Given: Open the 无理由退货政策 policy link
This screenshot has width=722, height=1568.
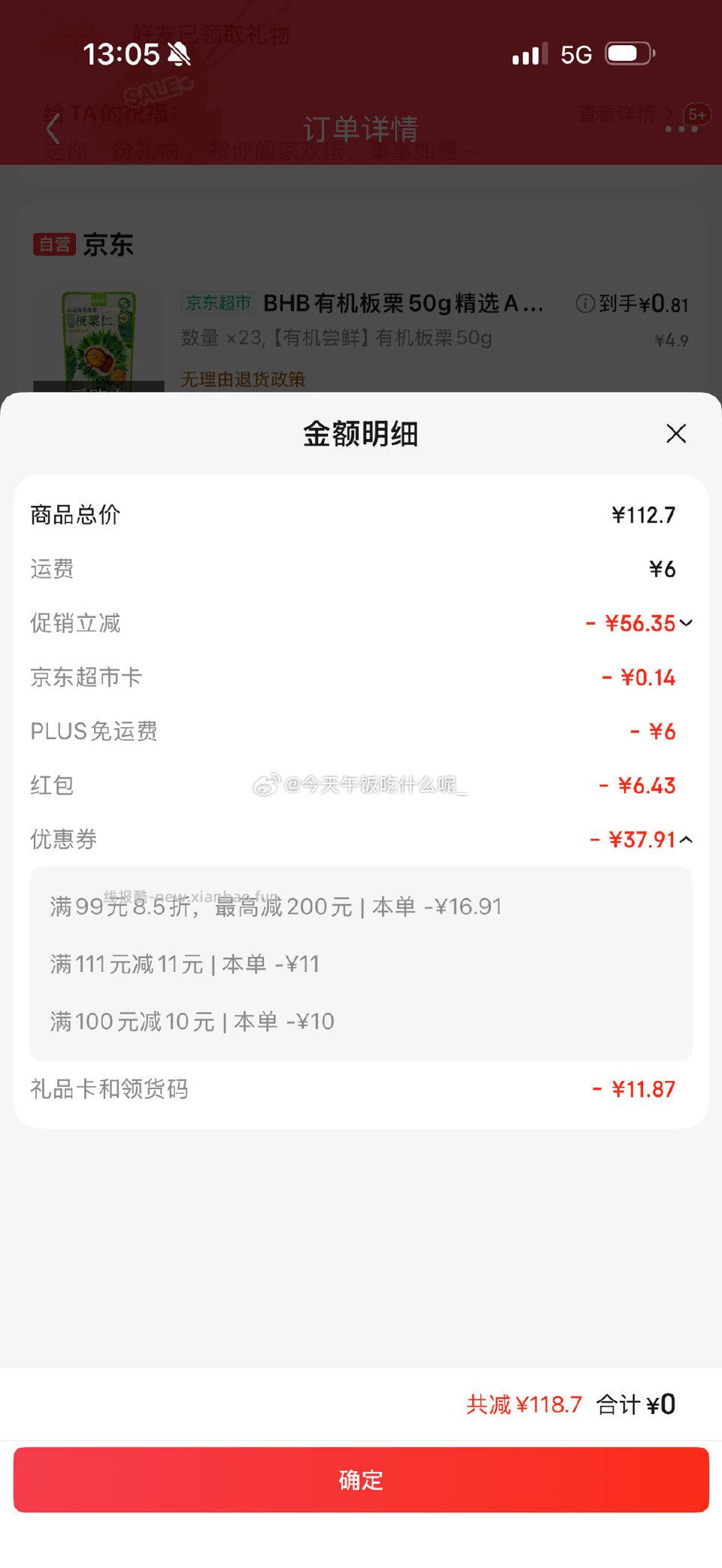Looking at the screenshot, I should [x=243, y=380].
